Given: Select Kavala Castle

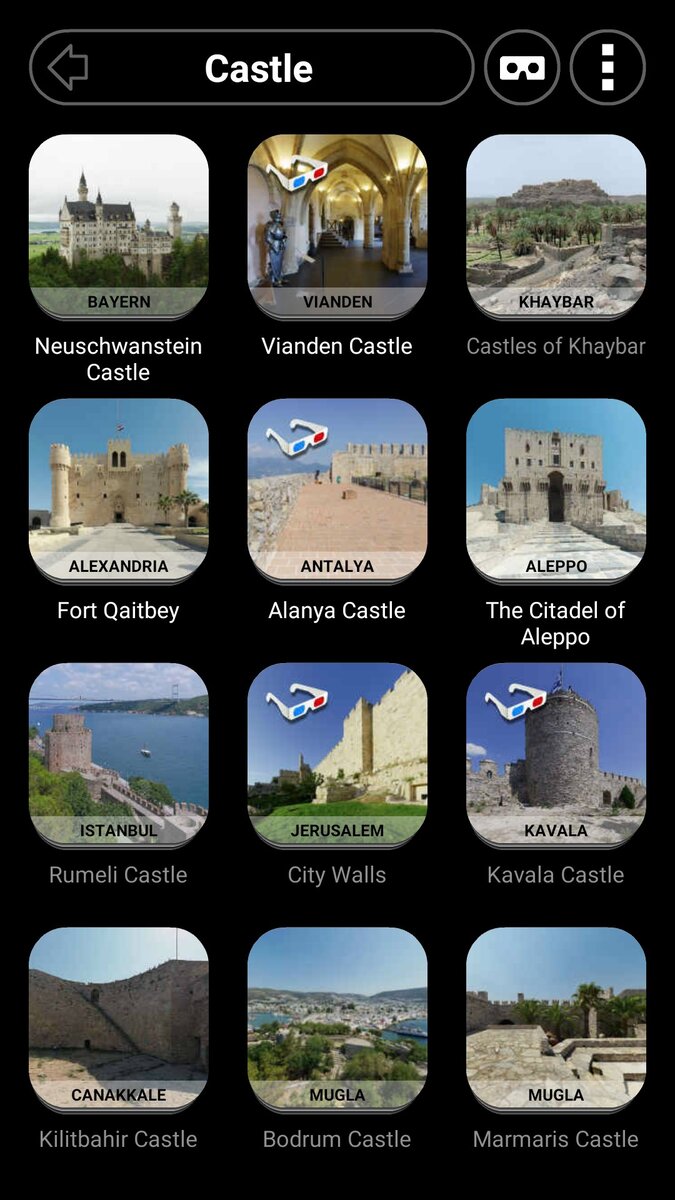Looking at the screenshot, I should pos(556,755).
